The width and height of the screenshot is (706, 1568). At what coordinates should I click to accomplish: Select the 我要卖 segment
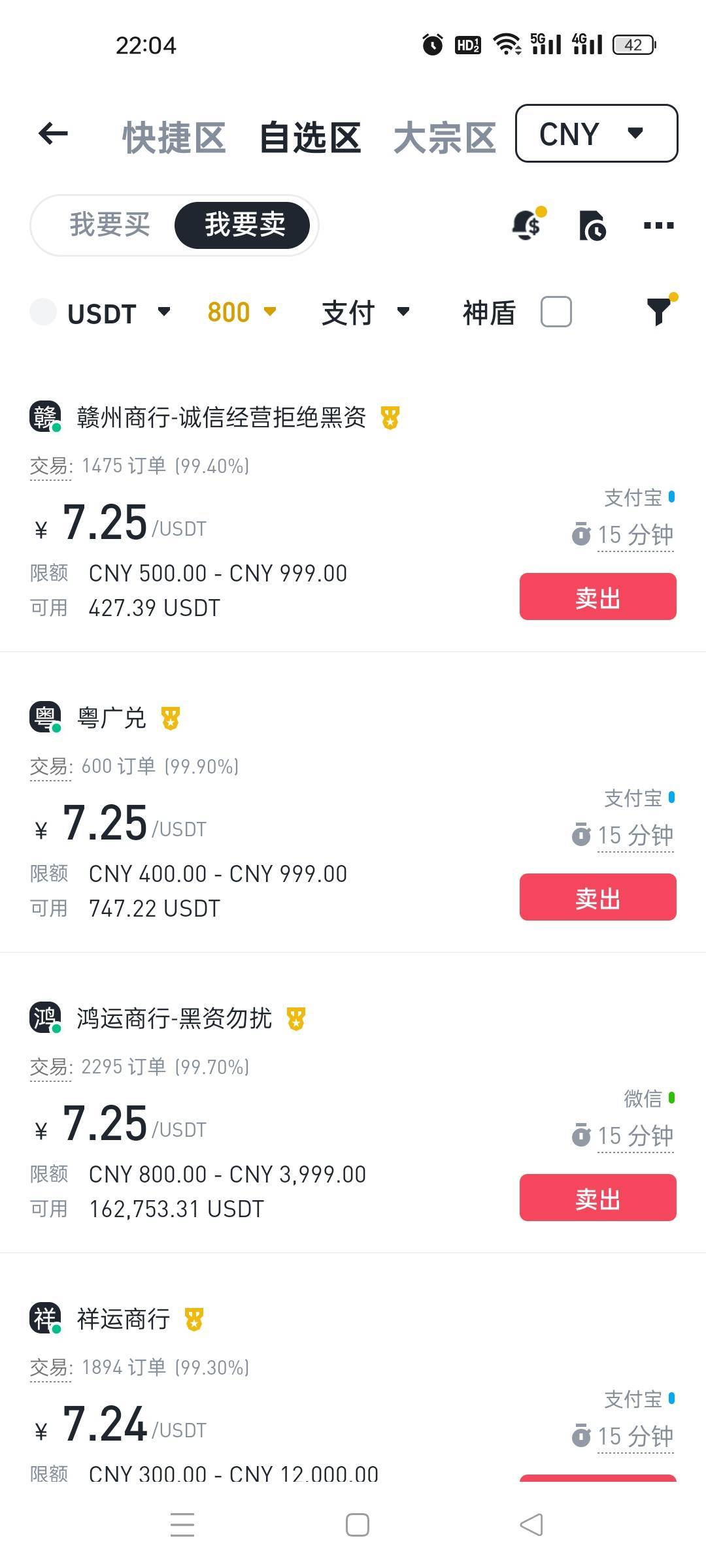point(243,225)
